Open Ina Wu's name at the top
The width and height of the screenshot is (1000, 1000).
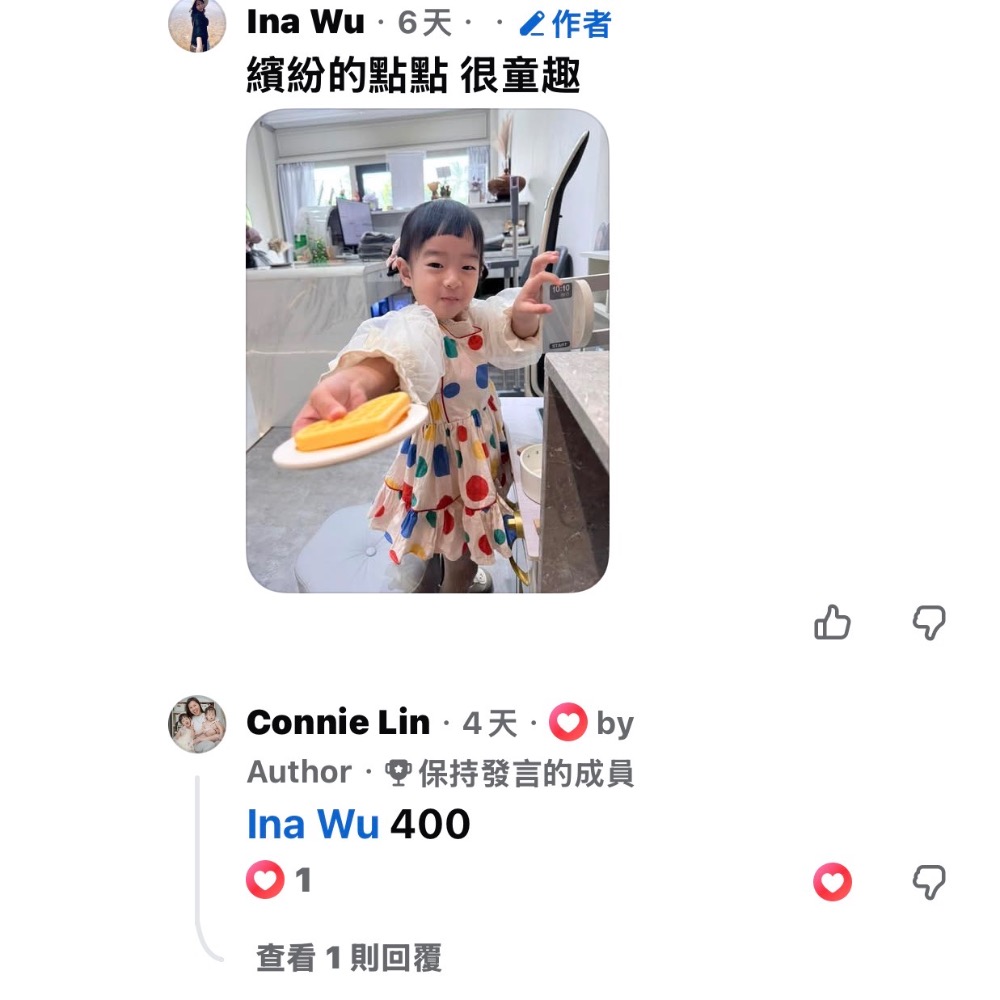[305, 22]
